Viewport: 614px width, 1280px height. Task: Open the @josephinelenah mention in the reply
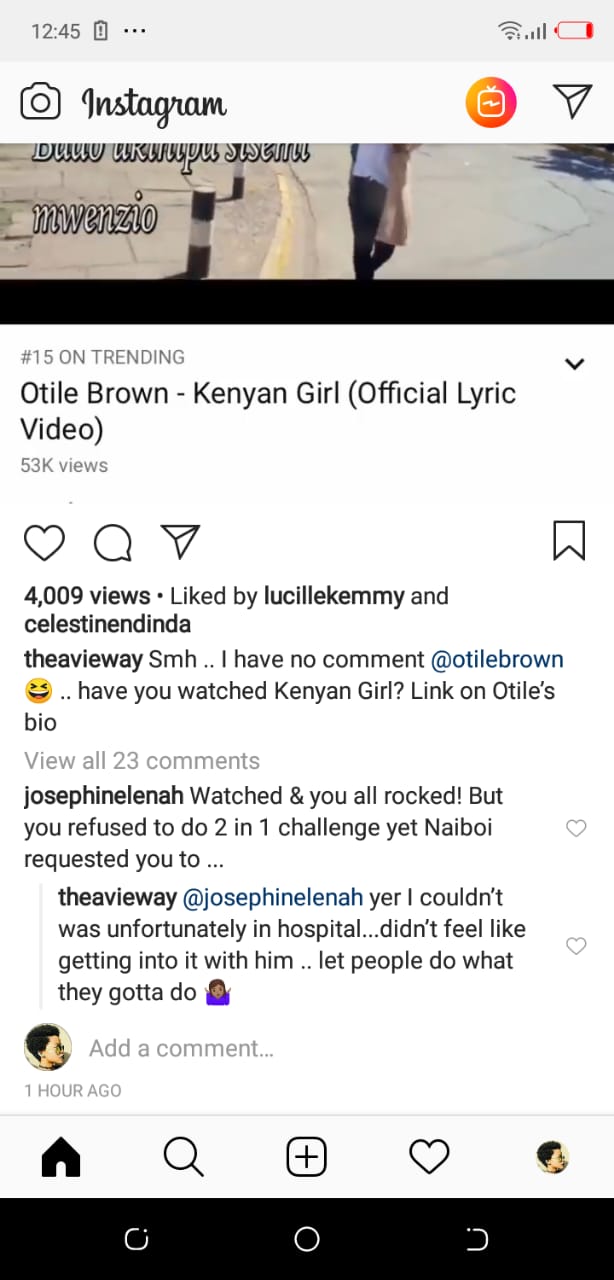272,898
